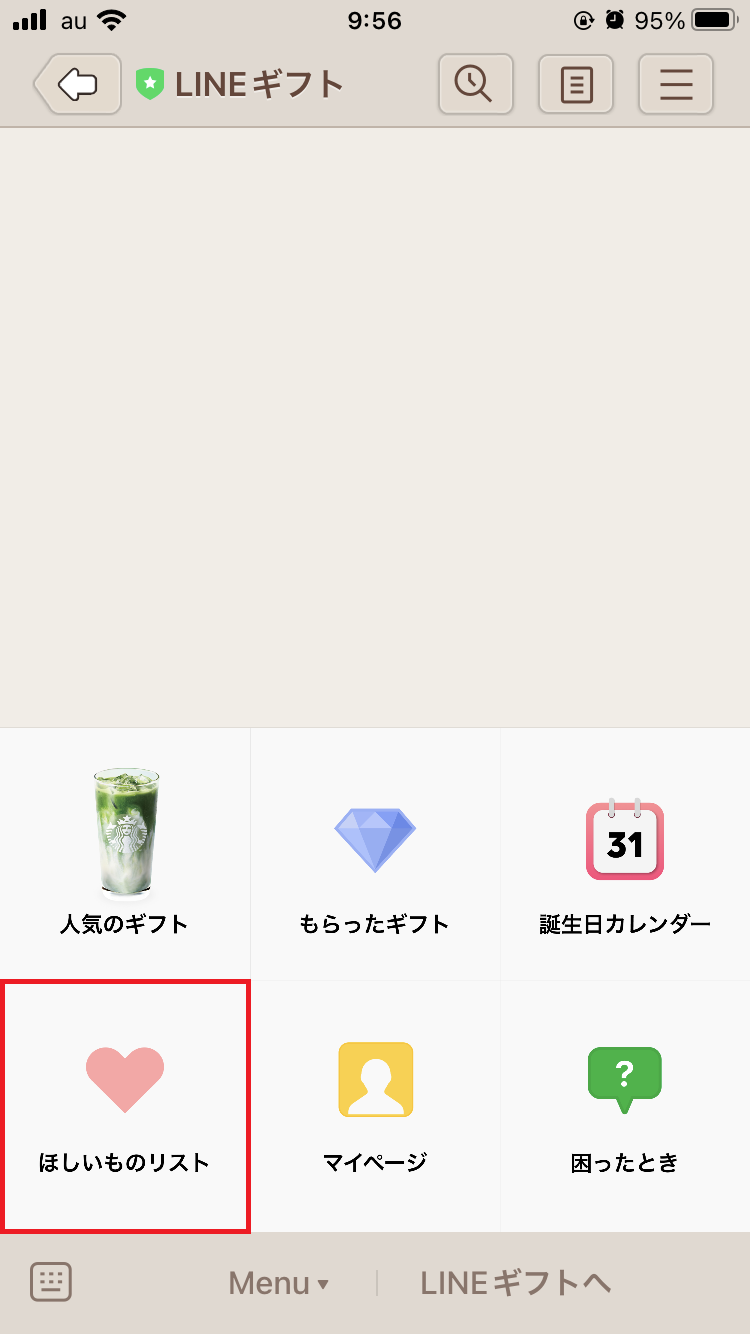Tap the pink heart icon for ほしいものリスト
The height and width of the screenshot is (1334, 750).
tap(125, 1078)
